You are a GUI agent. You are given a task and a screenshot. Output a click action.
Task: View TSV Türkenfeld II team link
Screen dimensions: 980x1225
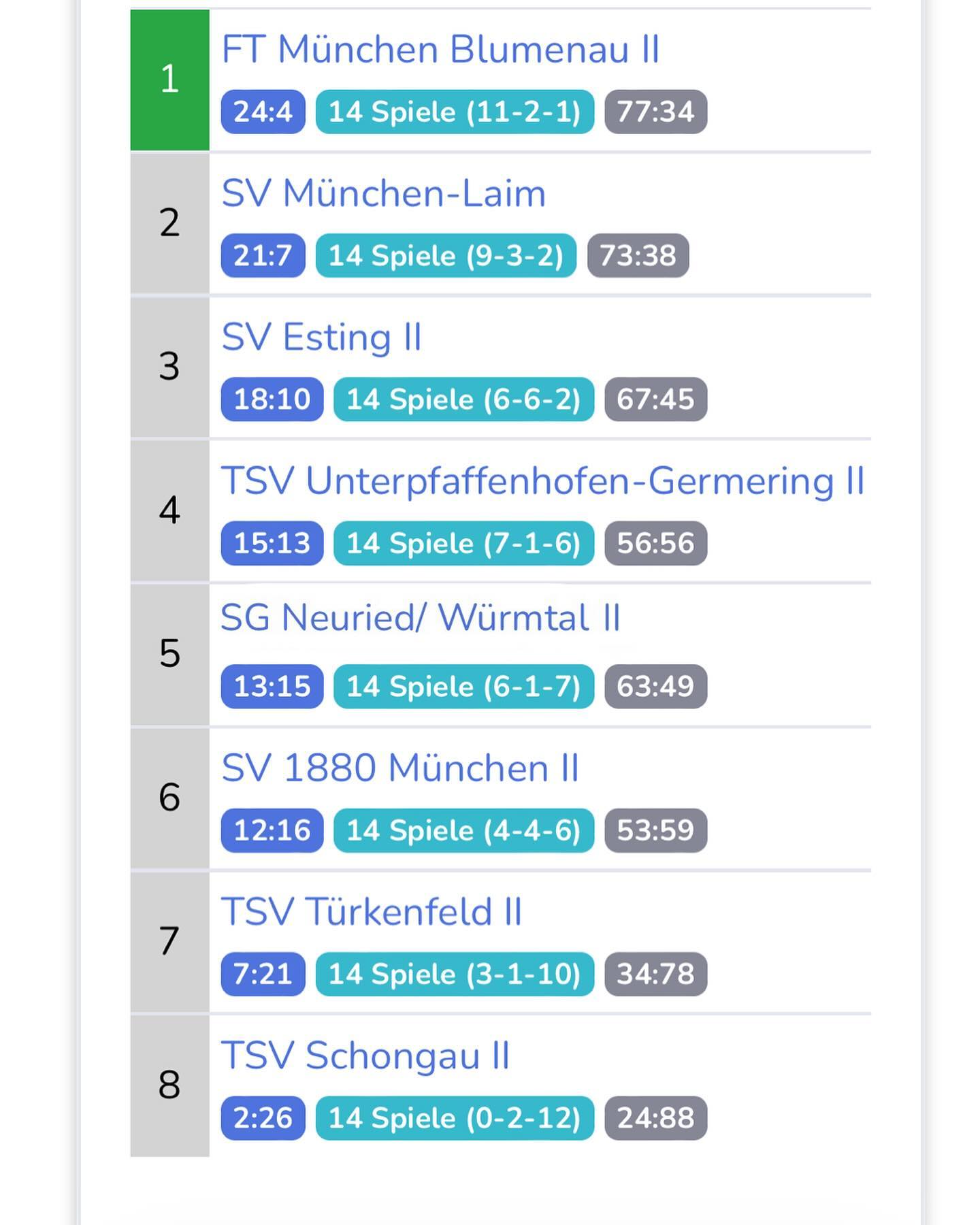click(x=372, y=912)
